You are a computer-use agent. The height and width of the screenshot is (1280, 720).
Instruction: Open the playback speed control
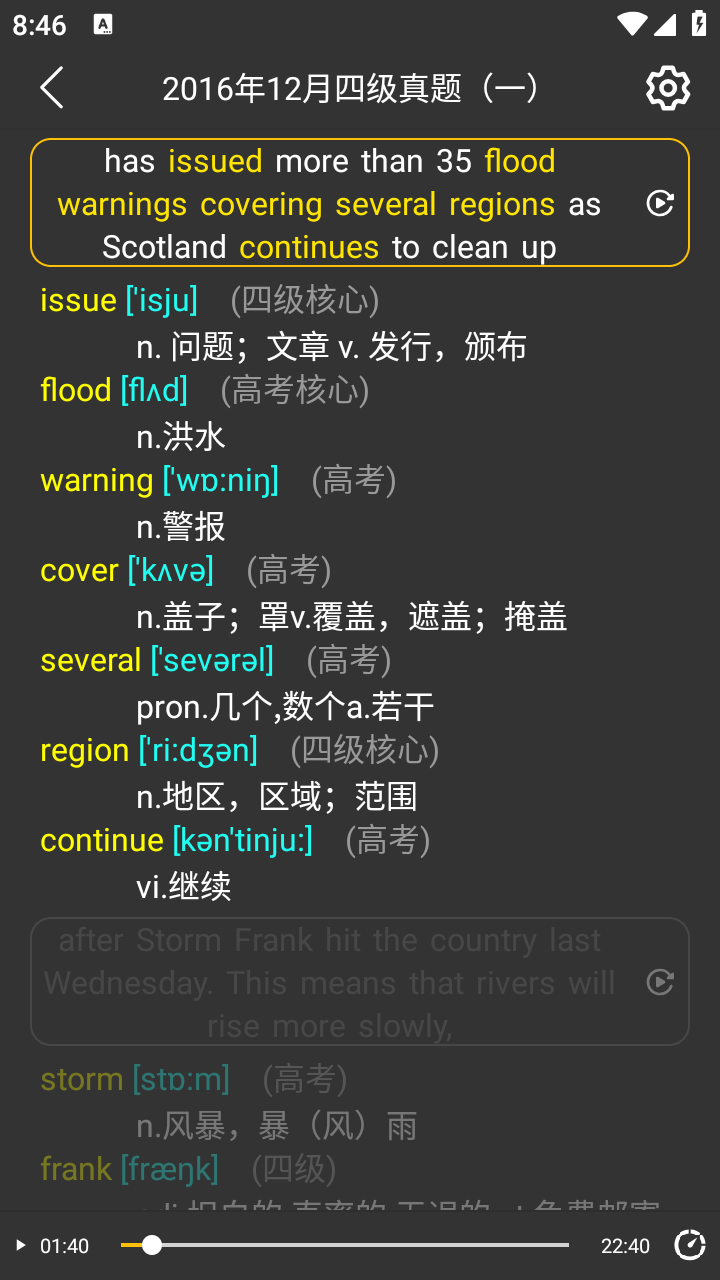click(690, 1245)
